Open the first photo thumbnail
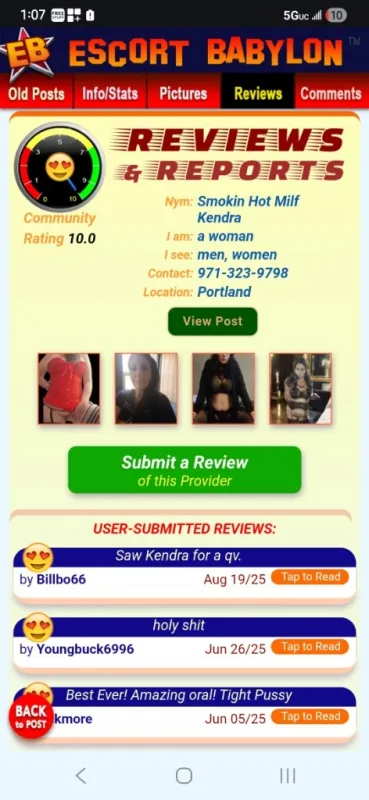 (x=69, y=389)
